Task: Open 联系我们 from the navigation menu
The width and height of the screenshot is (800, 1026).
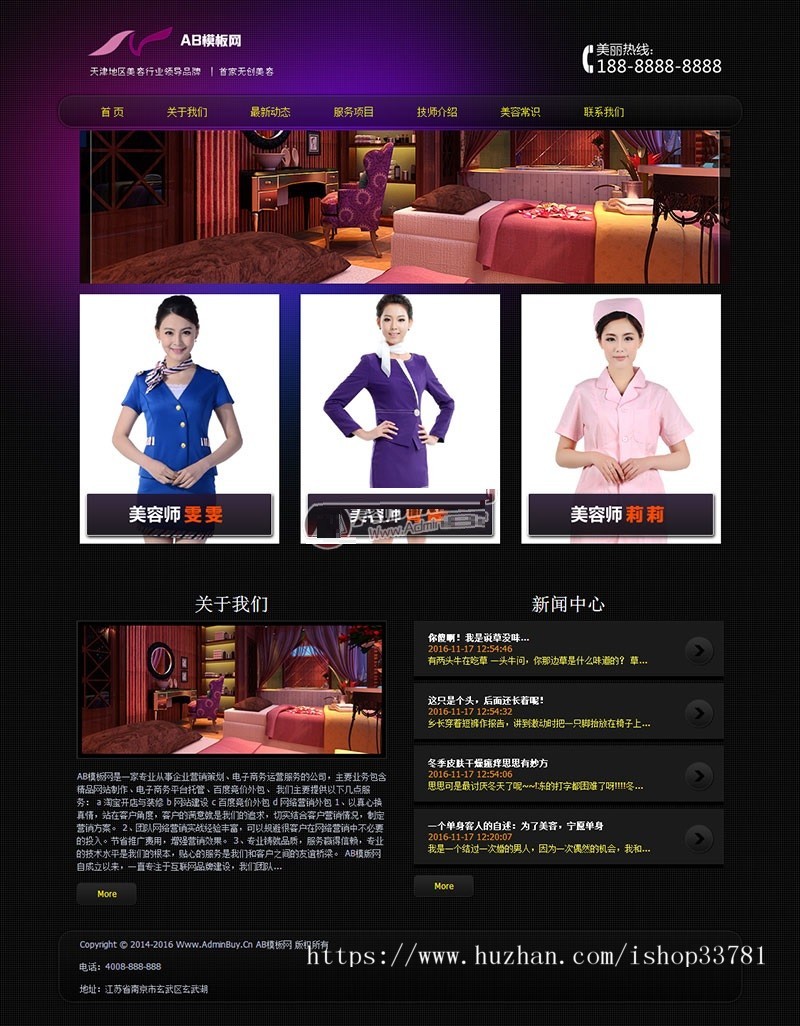Action: (x=604, y=112)
